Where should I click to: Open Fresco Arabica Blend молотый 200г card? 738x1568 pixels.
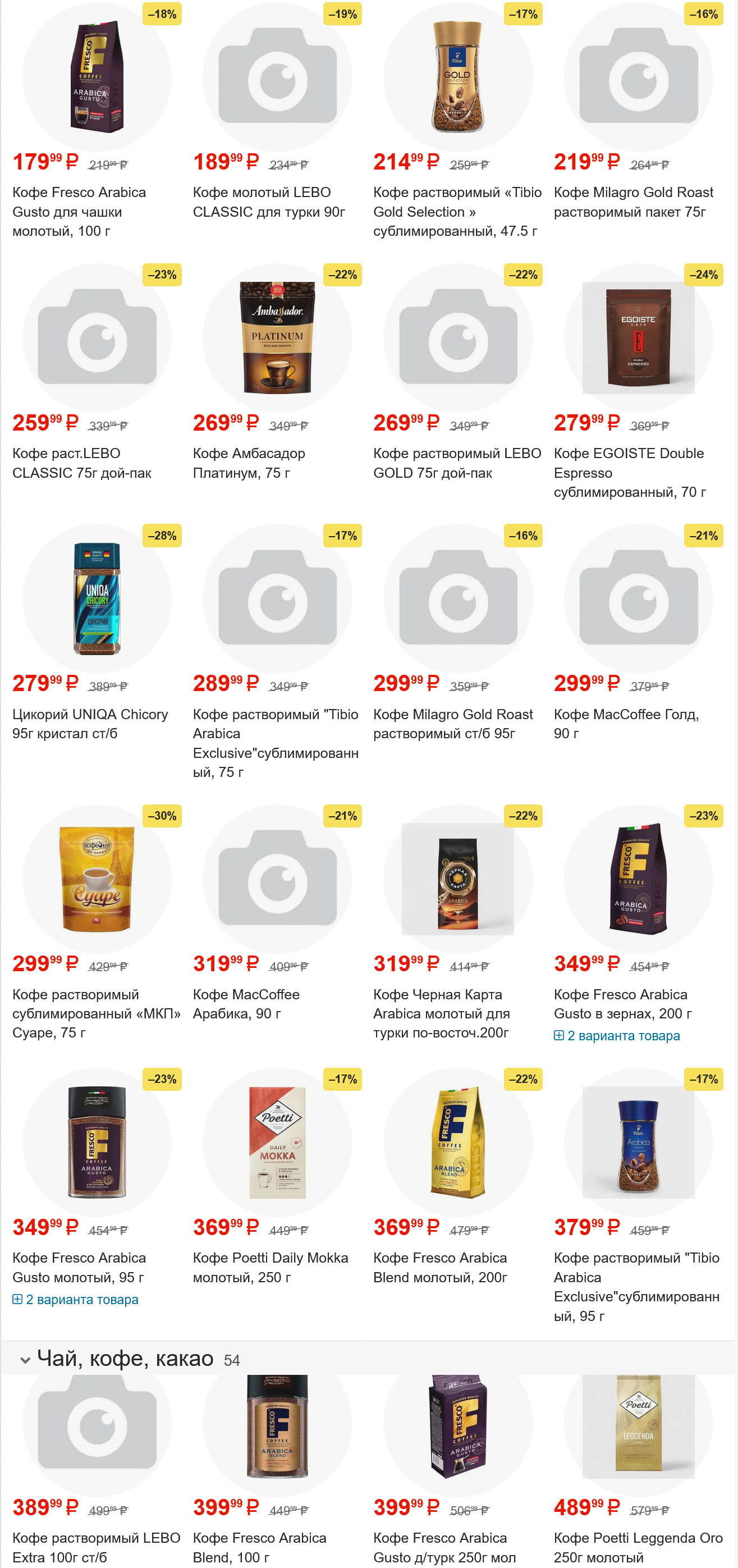coord(440,1267)
